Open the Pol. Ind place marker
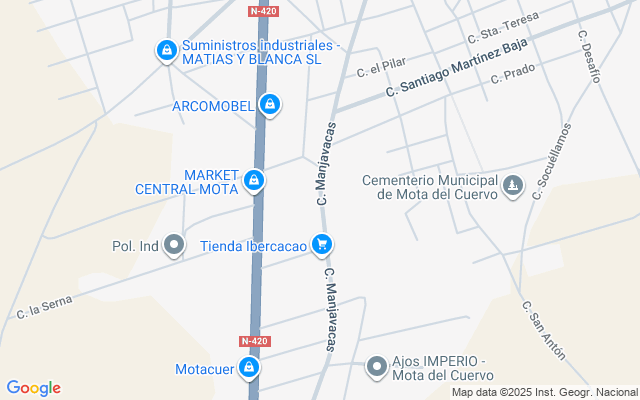The height and width of the screenshot is (400, 640). [x=174, y=245]
